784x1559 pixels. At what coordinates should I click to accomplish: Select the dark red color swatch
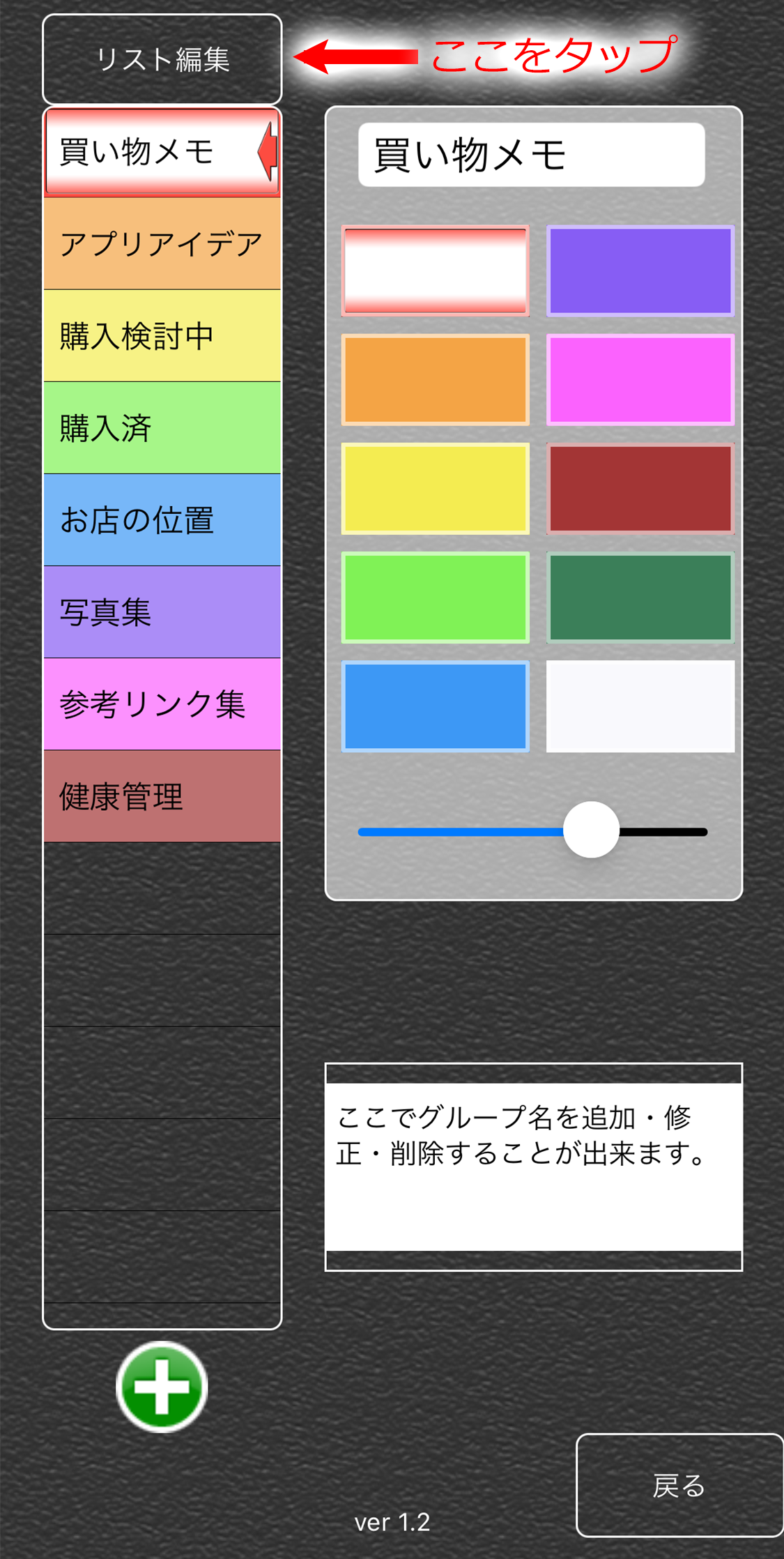tap(640, 489)
